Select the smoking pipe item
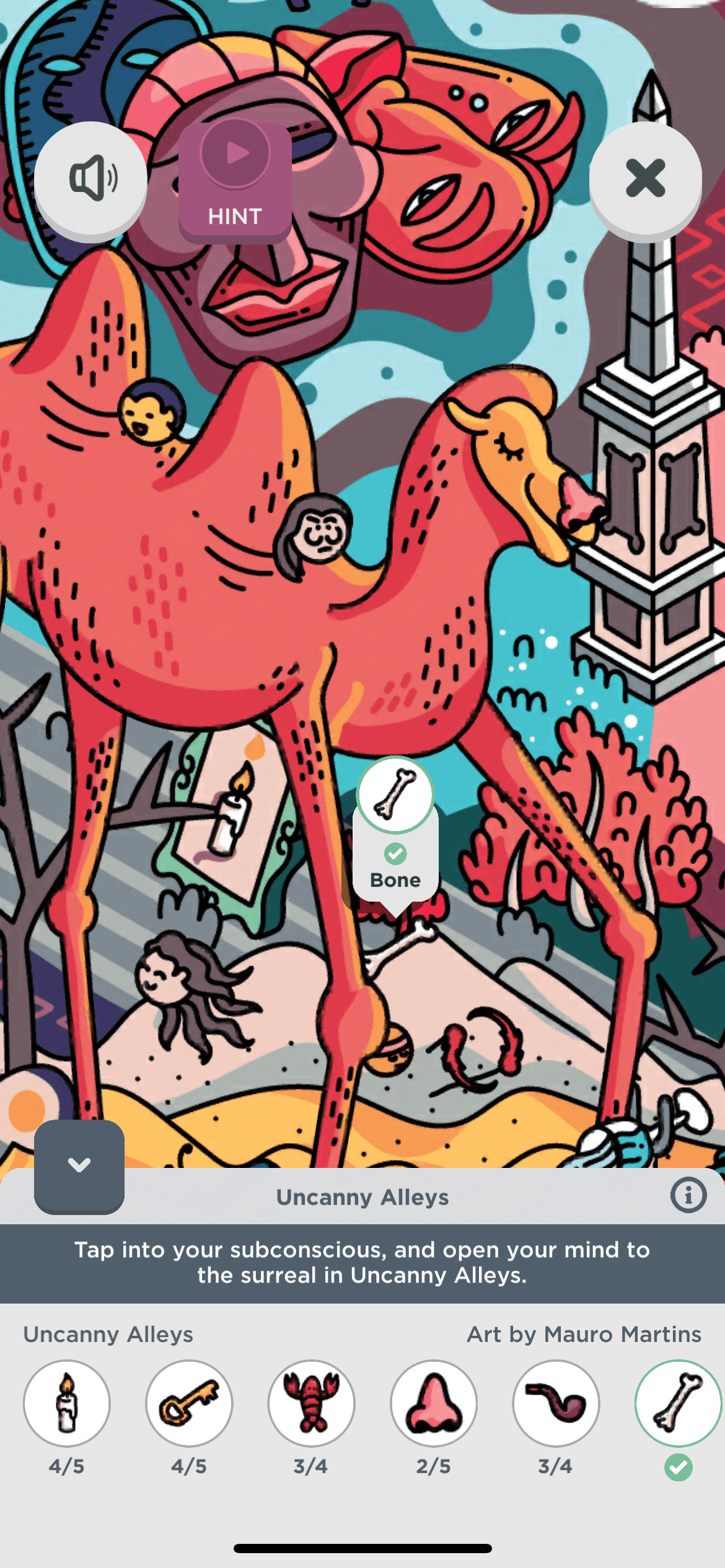This screenshot has width=725, height=1568. (x=555, y=1403)
